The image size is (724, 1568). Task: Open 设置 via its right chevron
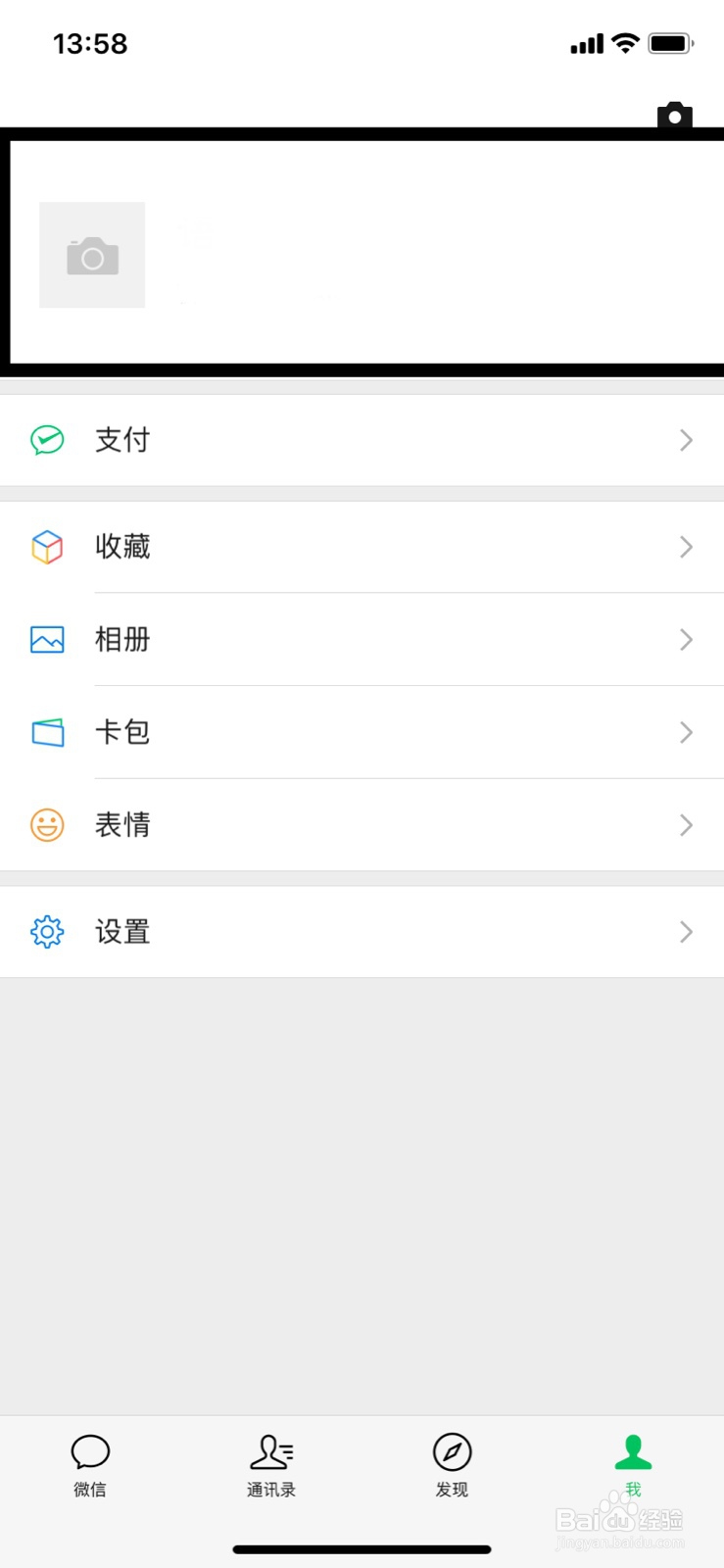(686, 931)
